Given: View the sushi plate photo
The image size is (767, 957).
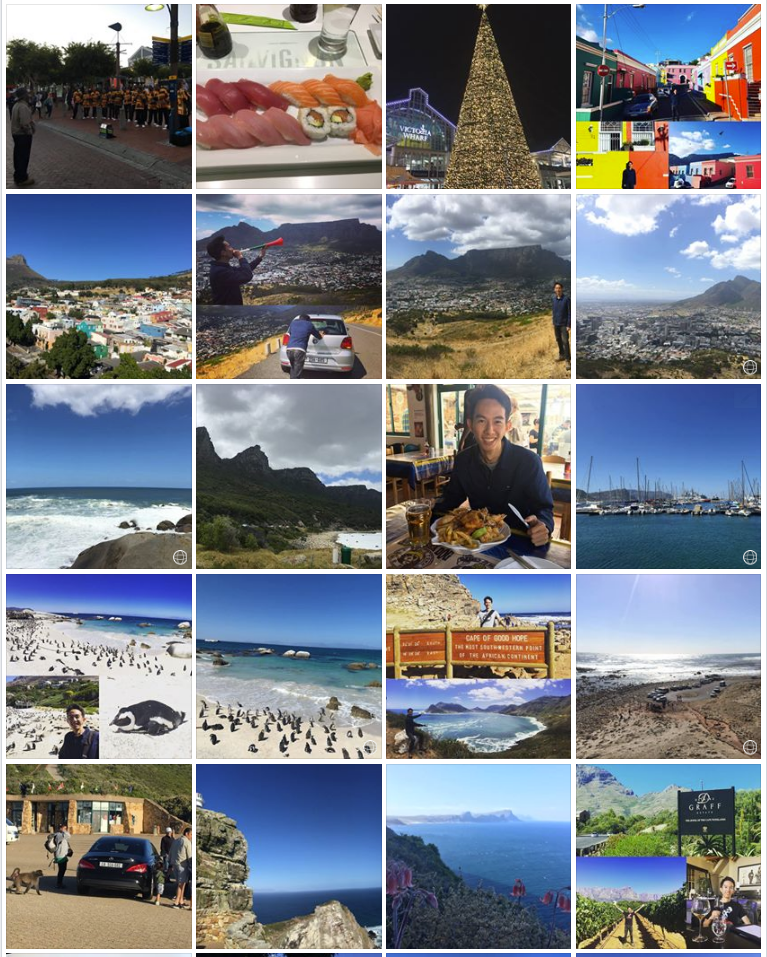Looking at the screenshot, I should click(x=288, y=96).
